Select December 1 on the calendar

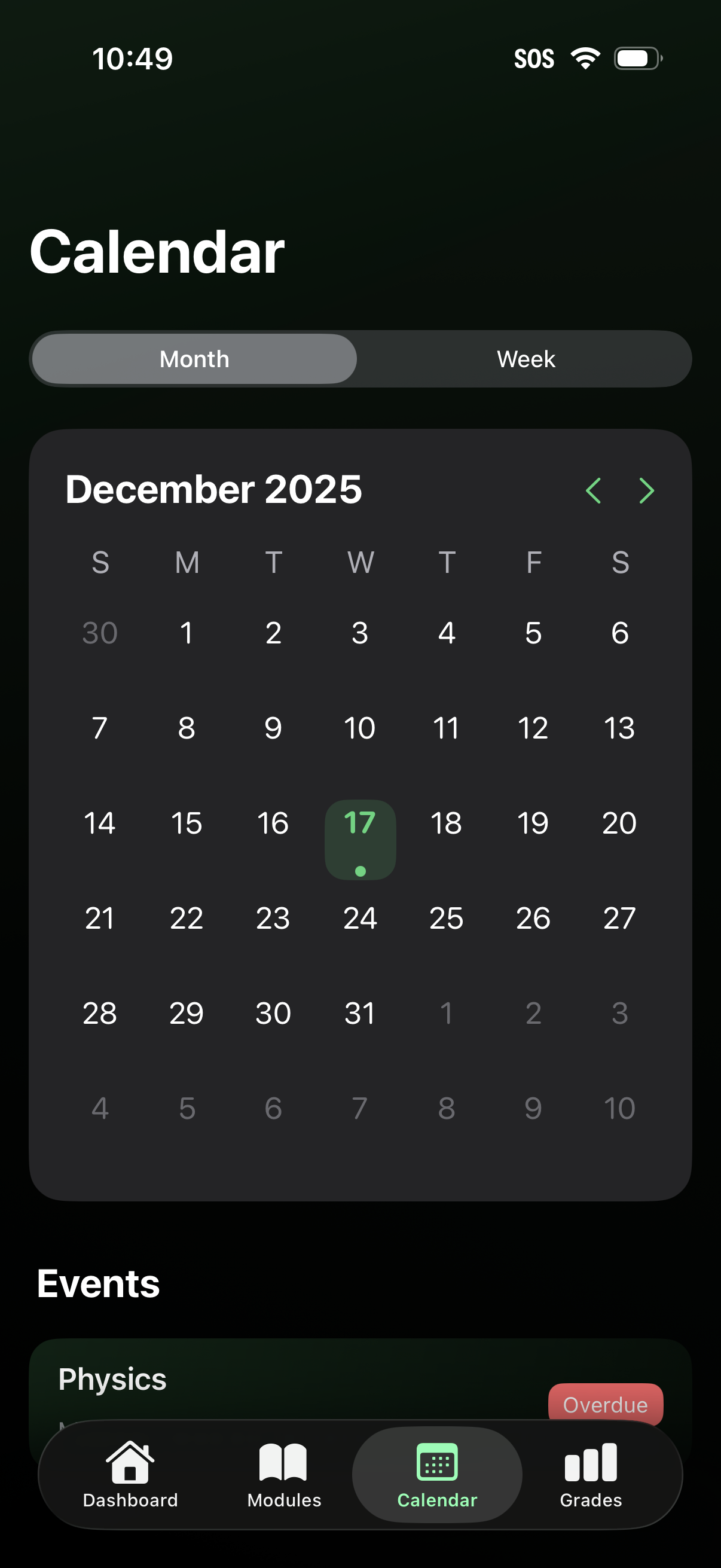point(186,633)
